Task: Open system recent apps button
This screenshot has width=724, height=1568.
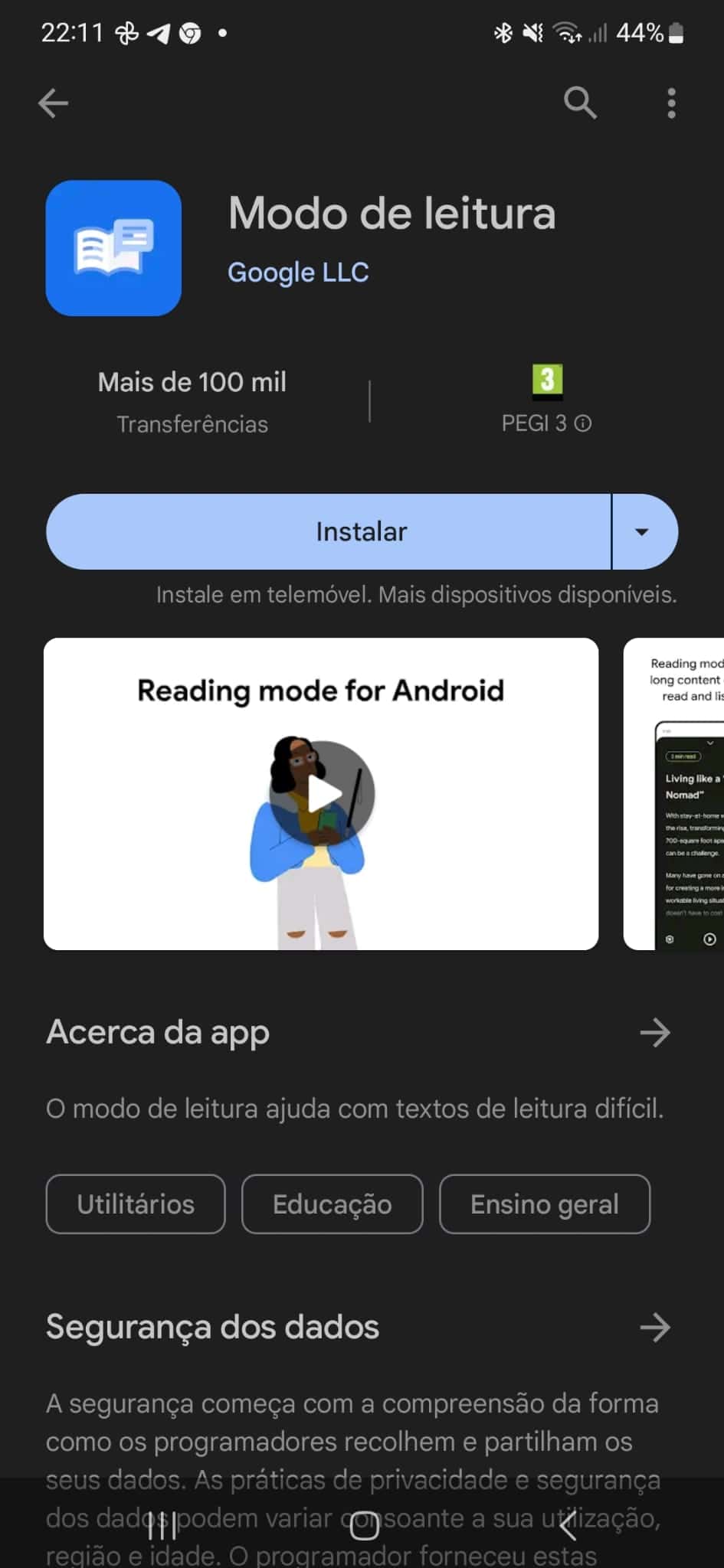Action: click(x=162, y=1527)
